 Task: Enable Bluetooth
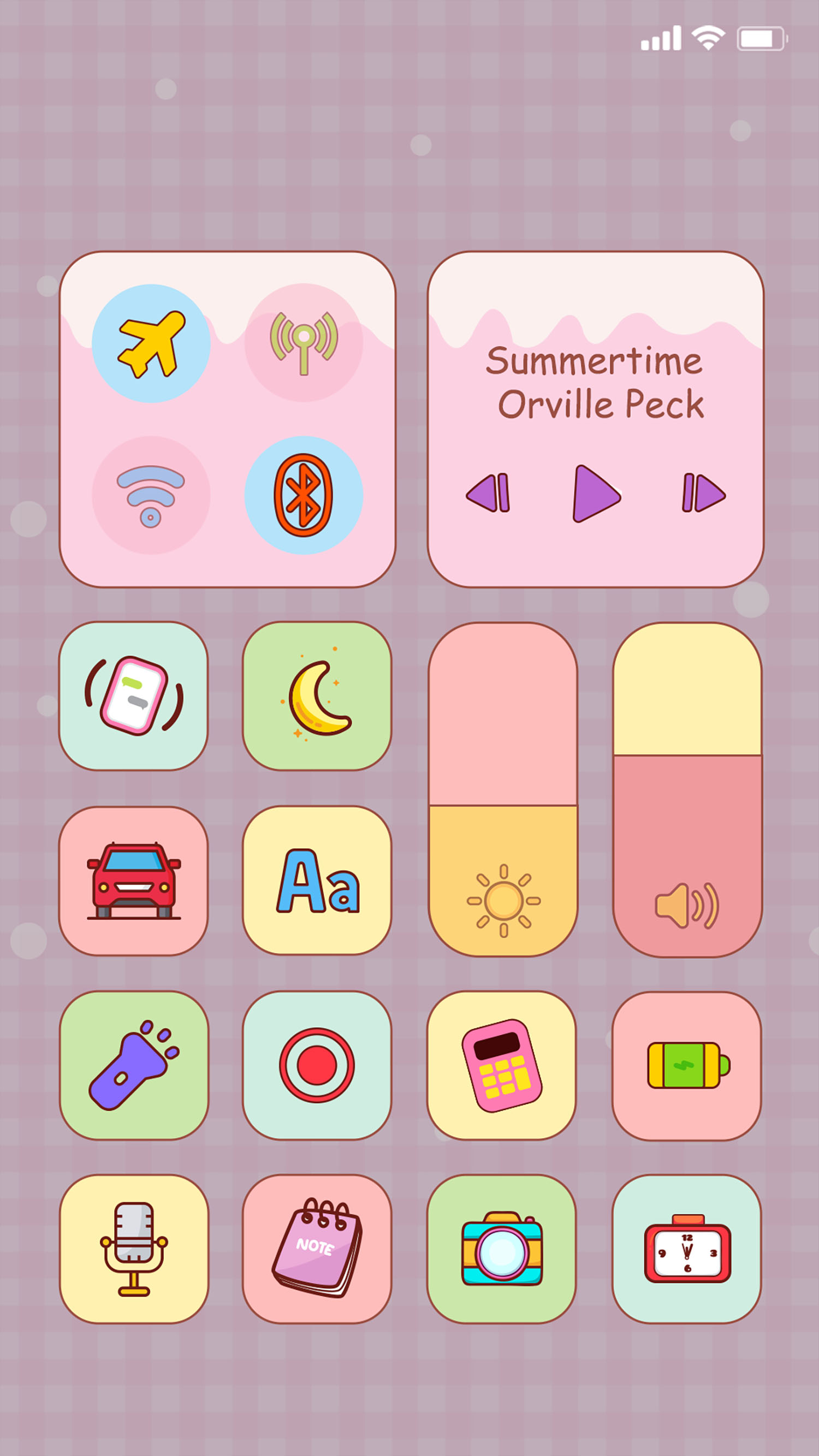[303, 496]
